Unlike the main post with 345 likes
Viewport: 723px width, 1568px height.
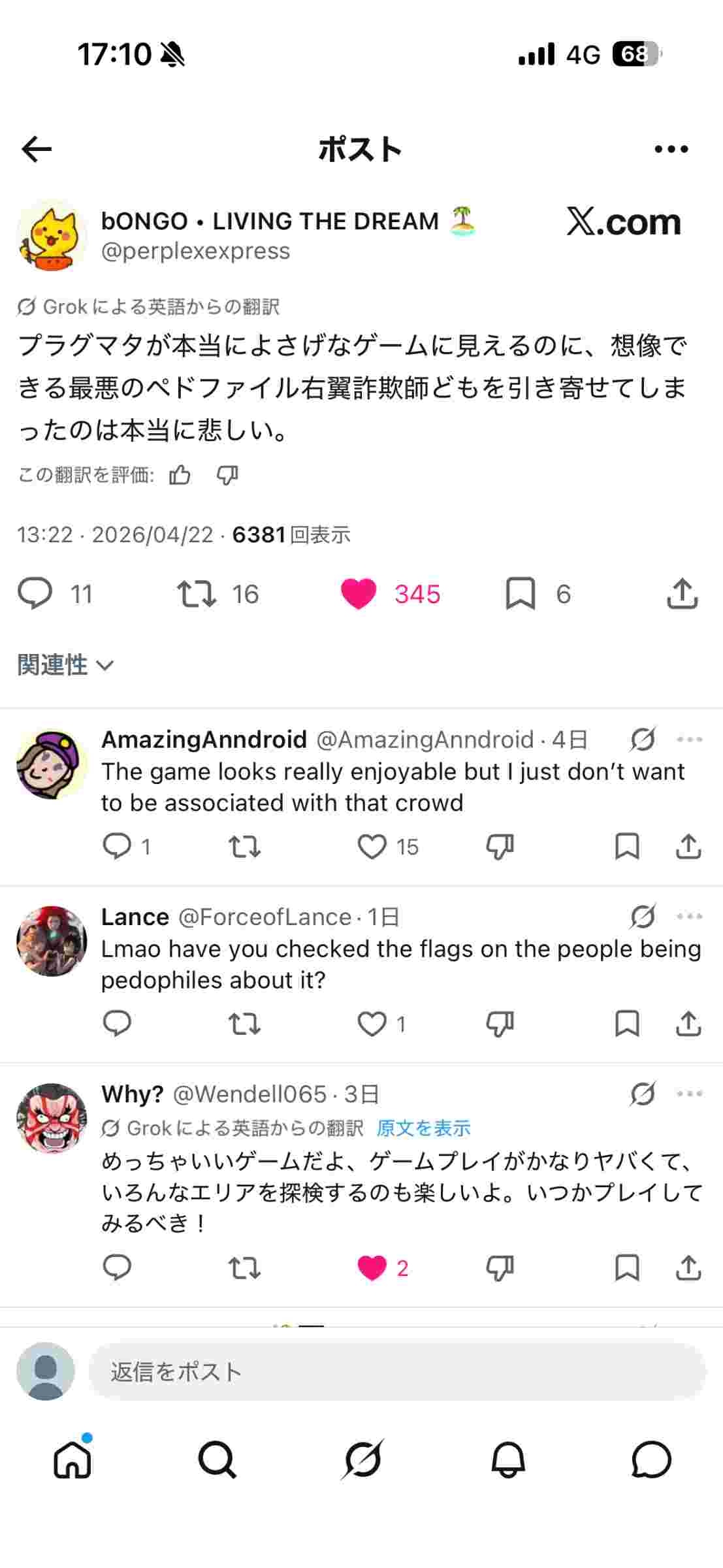tap(359, 594)
